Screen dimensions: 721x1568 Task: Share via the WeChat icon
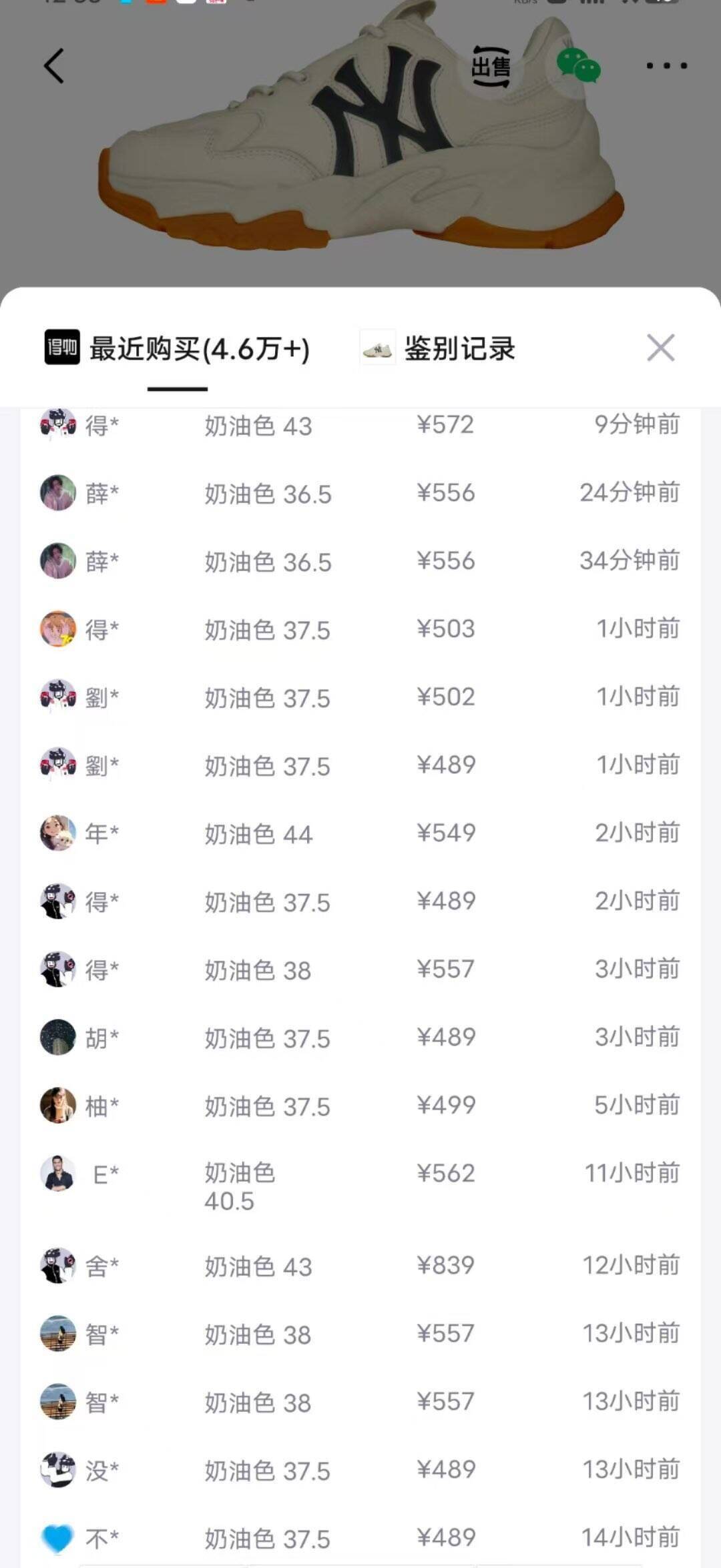tap(578, 66)
